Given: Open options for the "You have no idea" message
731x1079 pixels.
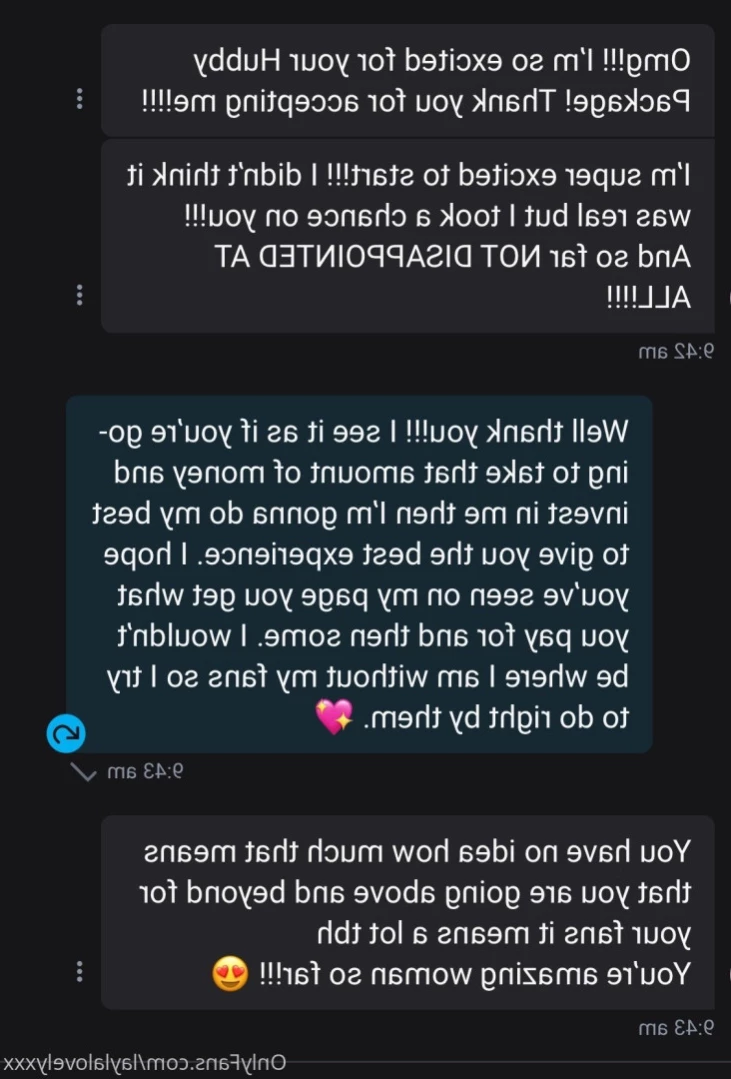Looking at the screenshot, I should (x=80, y=972).
